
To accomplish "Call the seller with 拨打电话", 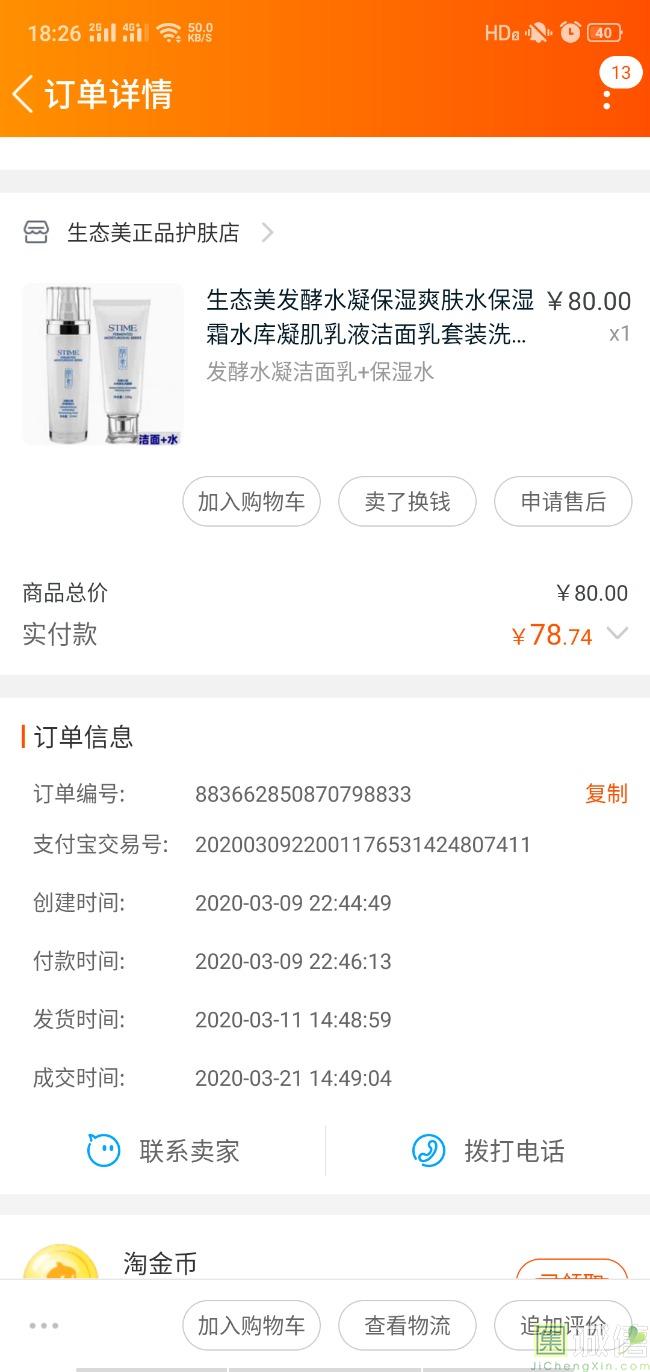I will [488, 1151].
